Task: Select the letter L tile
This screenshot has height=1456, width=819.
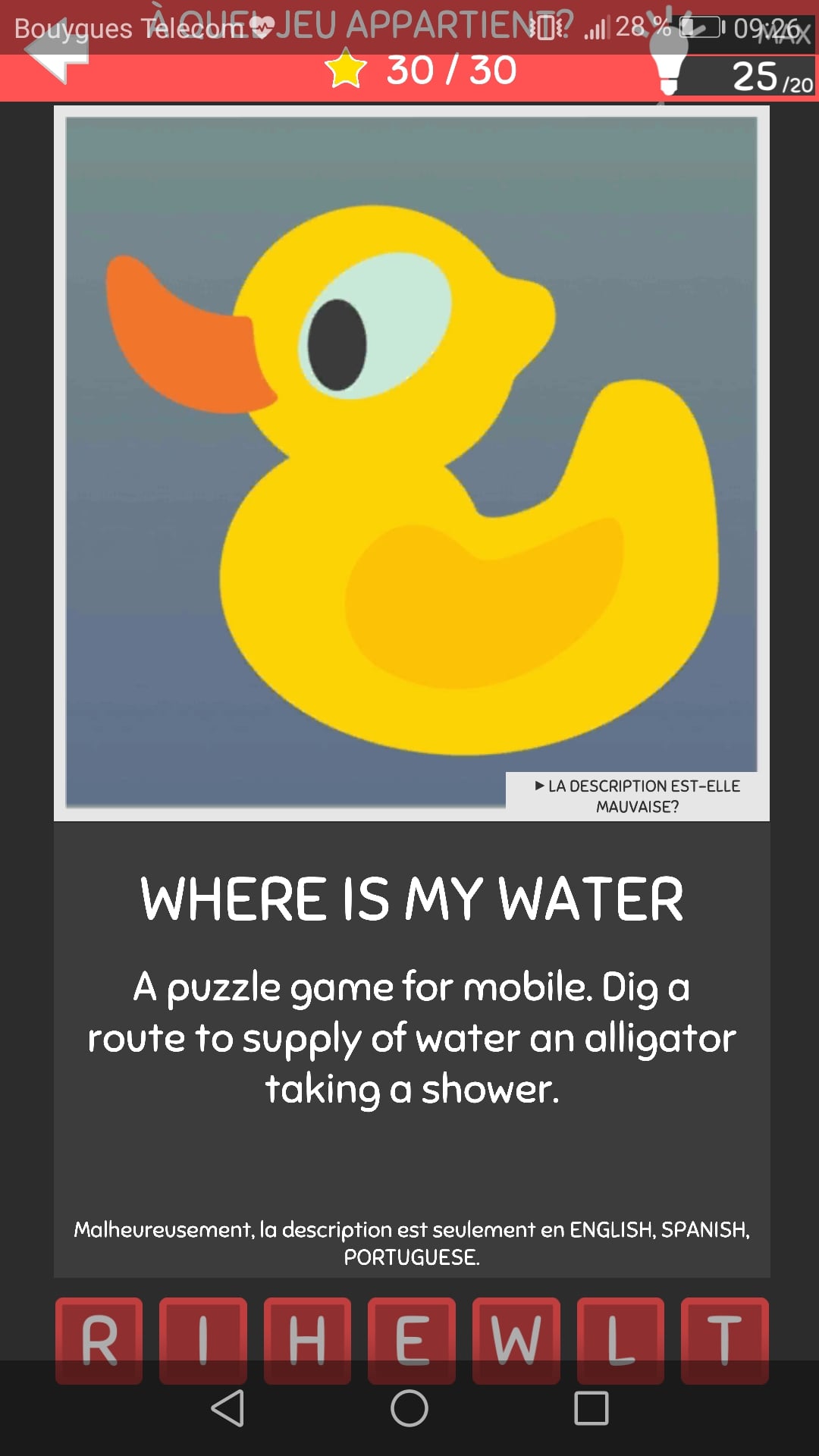Action: click(620, 1340)
